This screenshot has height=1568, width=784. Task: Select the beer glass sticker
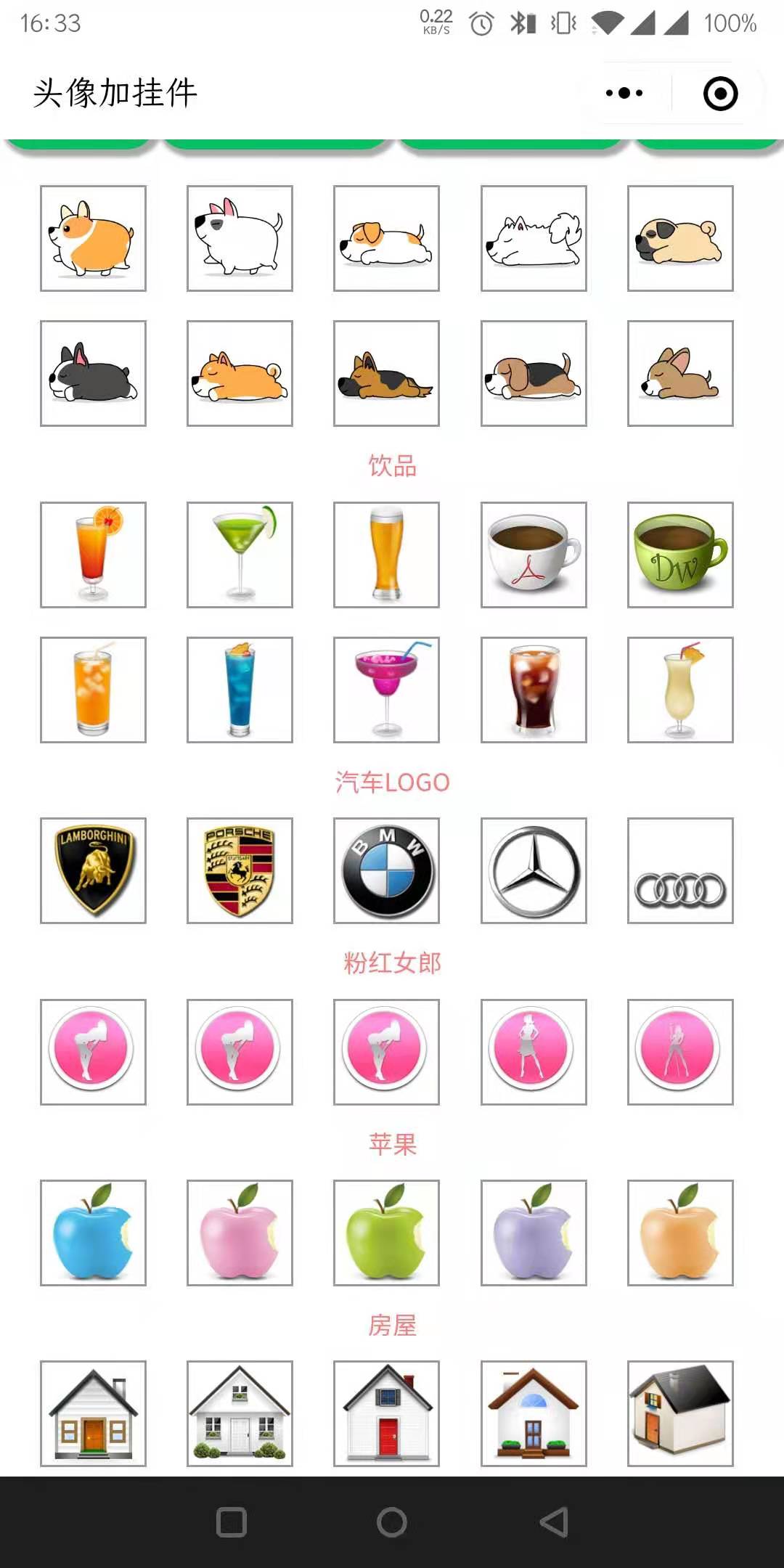386,555
